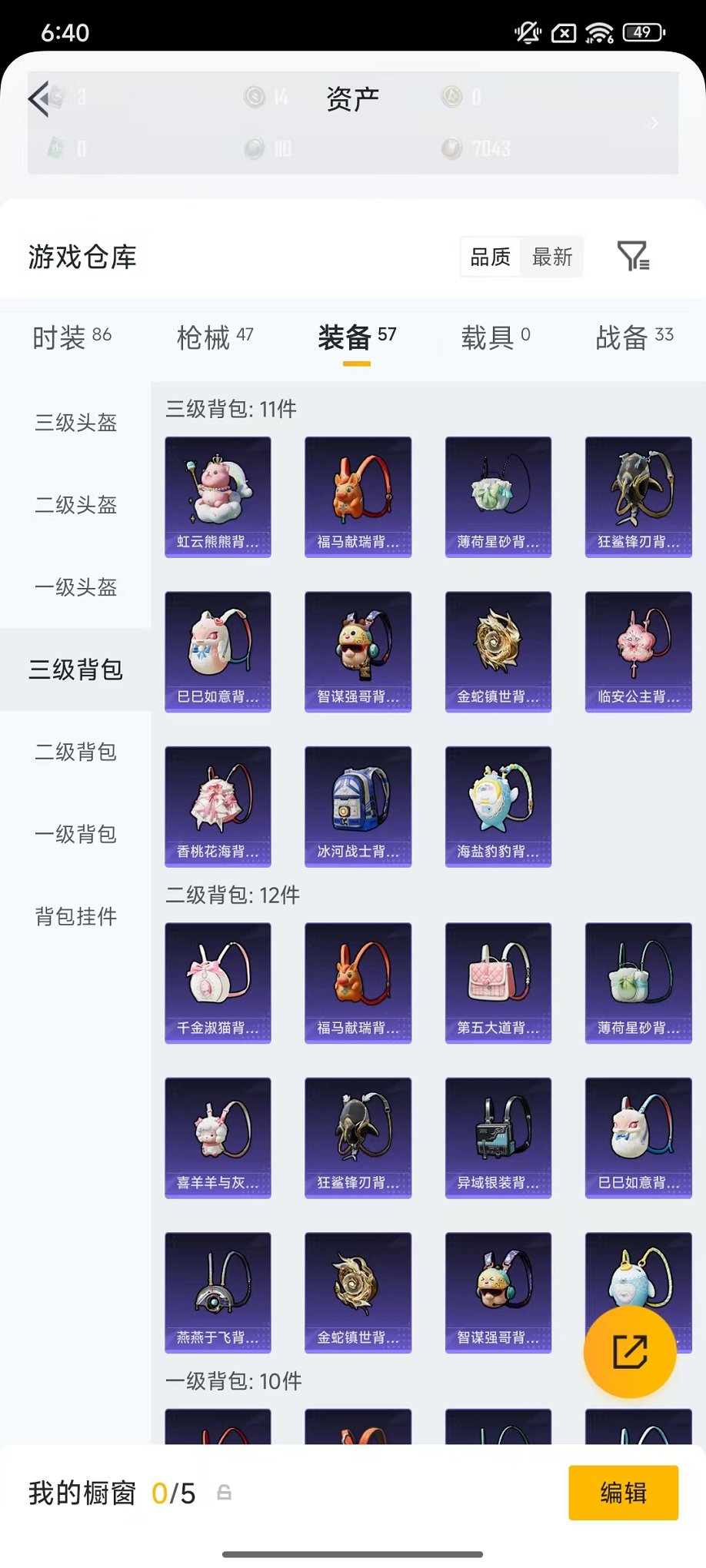Switch to the 枪械 tab

pyautogui.click(x=215, y=337)
